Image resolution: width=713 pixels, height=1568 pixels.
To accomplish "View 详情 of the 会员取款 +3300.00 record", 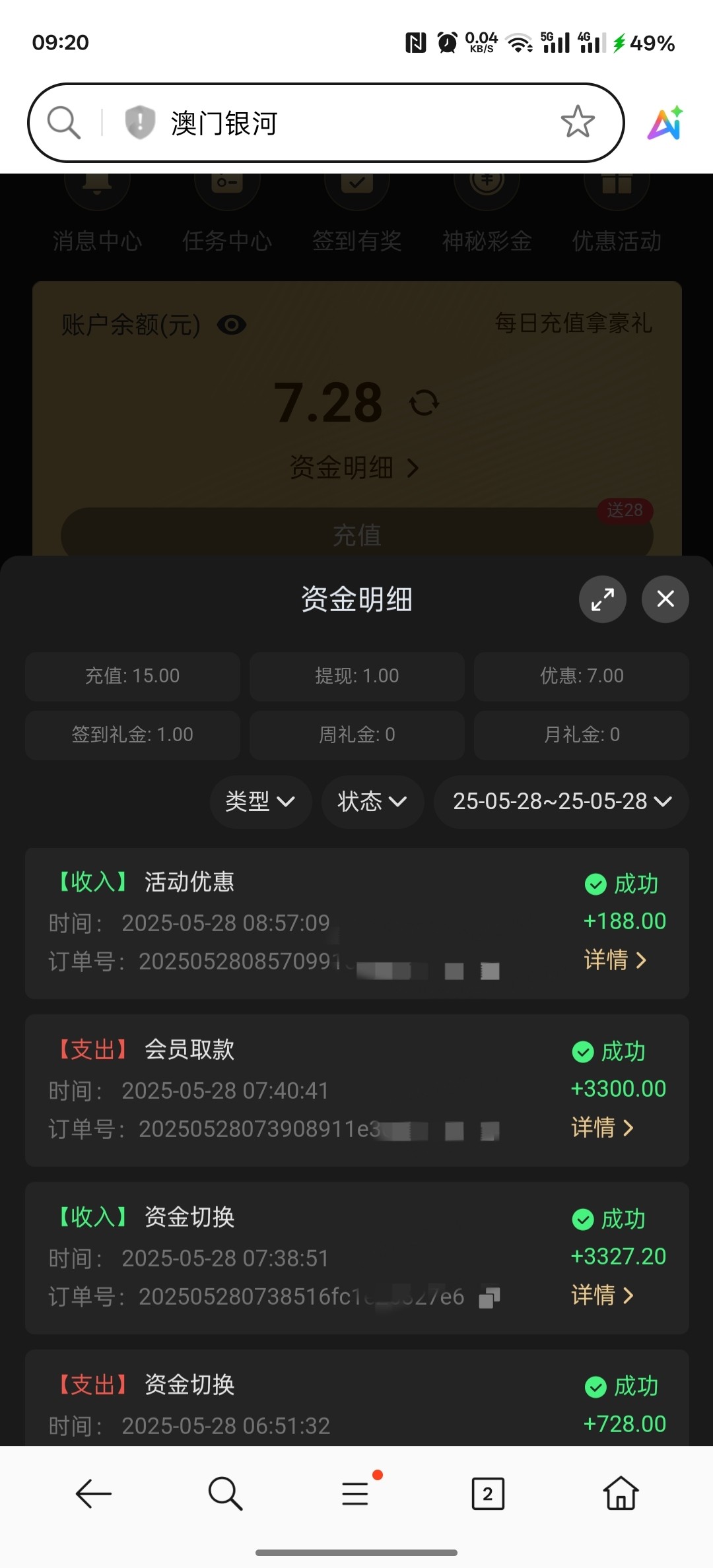I will pos(602,1127).
